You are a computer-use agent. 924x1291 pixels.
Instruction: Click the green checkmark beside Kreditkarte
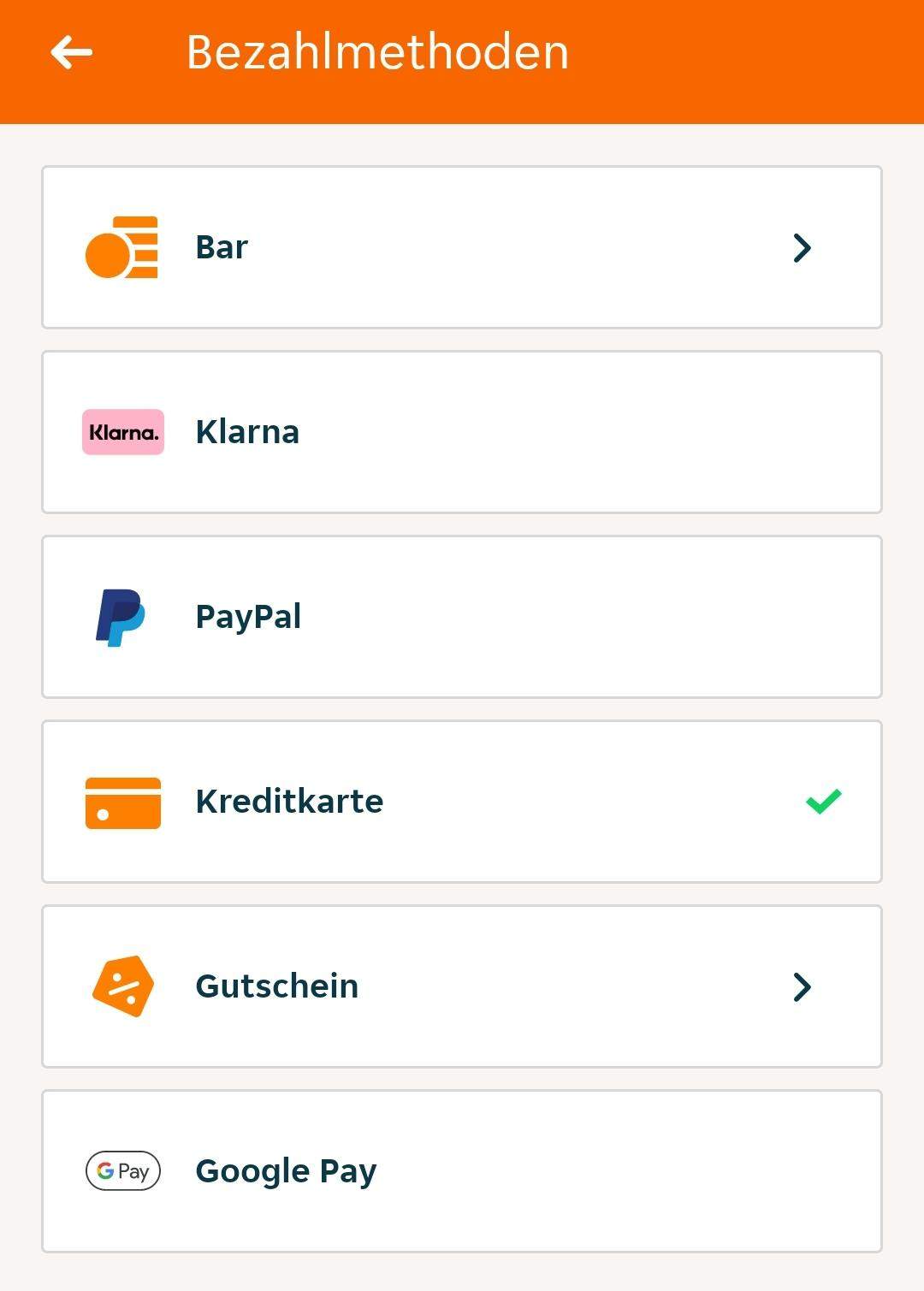tap(823, 802)
